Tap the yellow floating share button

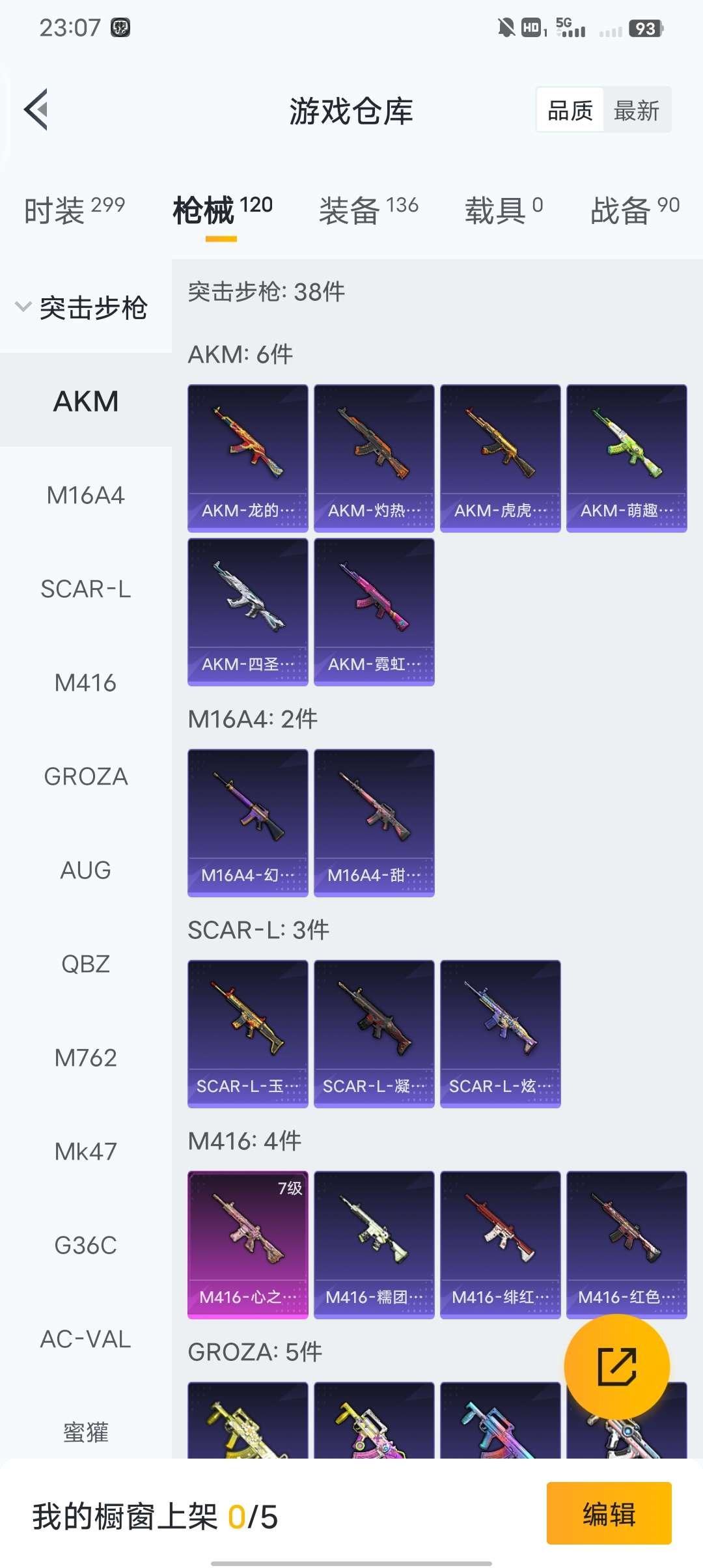tap(616, 1366)
